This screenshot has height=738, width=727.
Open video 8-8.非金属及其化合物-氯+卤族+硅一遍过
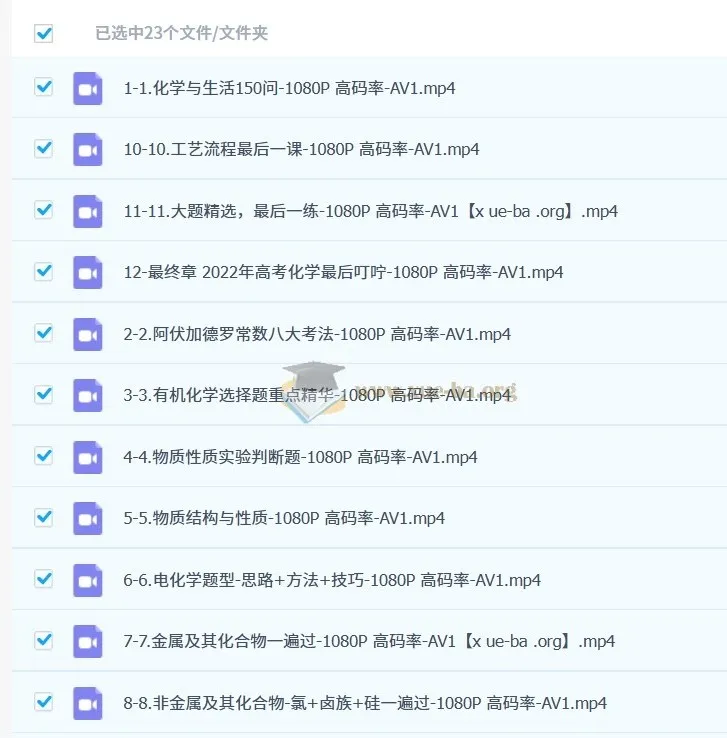point(365,703)
